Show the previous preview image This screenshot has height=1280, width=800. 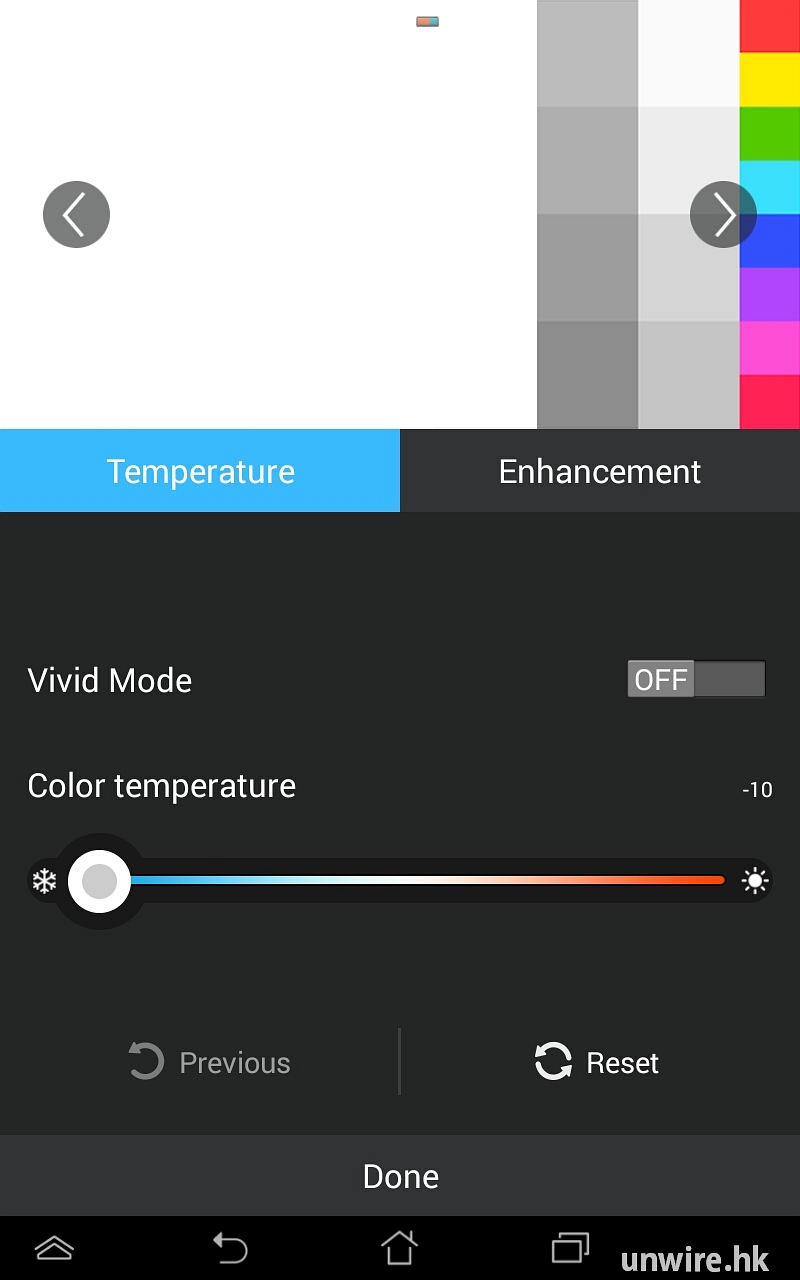[76, 214]
